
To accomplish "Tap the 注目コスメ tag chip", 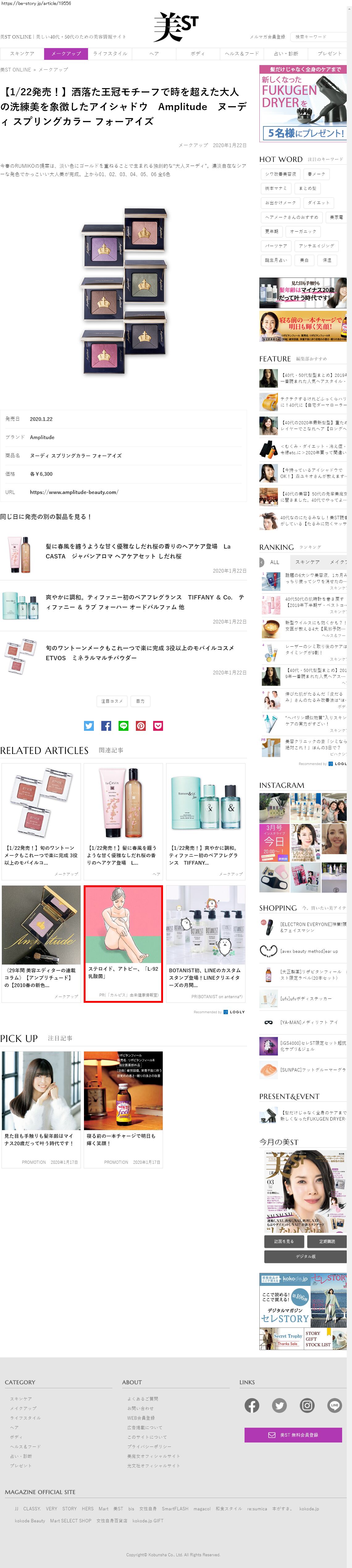I will click(112, 701).
